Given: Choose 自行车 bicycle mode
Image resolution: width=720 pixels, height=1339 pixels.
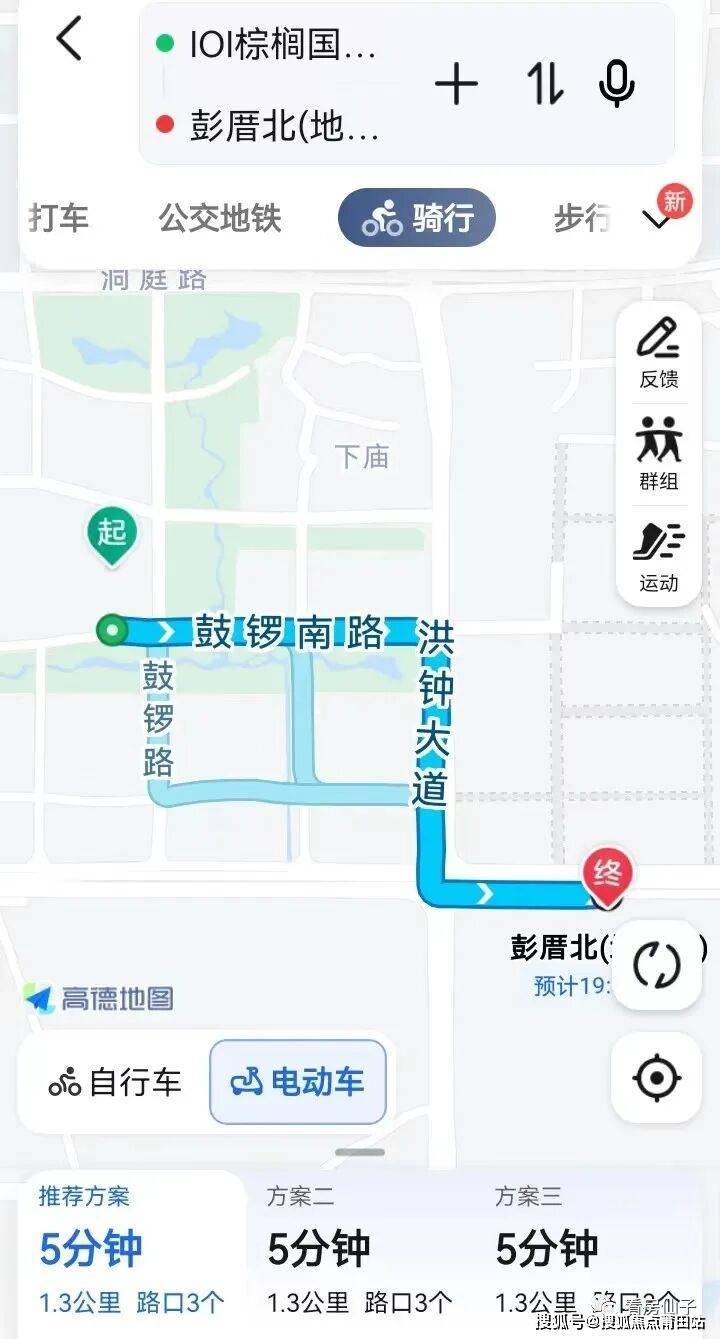Looking at the screenshot, I should [116, 1082].
